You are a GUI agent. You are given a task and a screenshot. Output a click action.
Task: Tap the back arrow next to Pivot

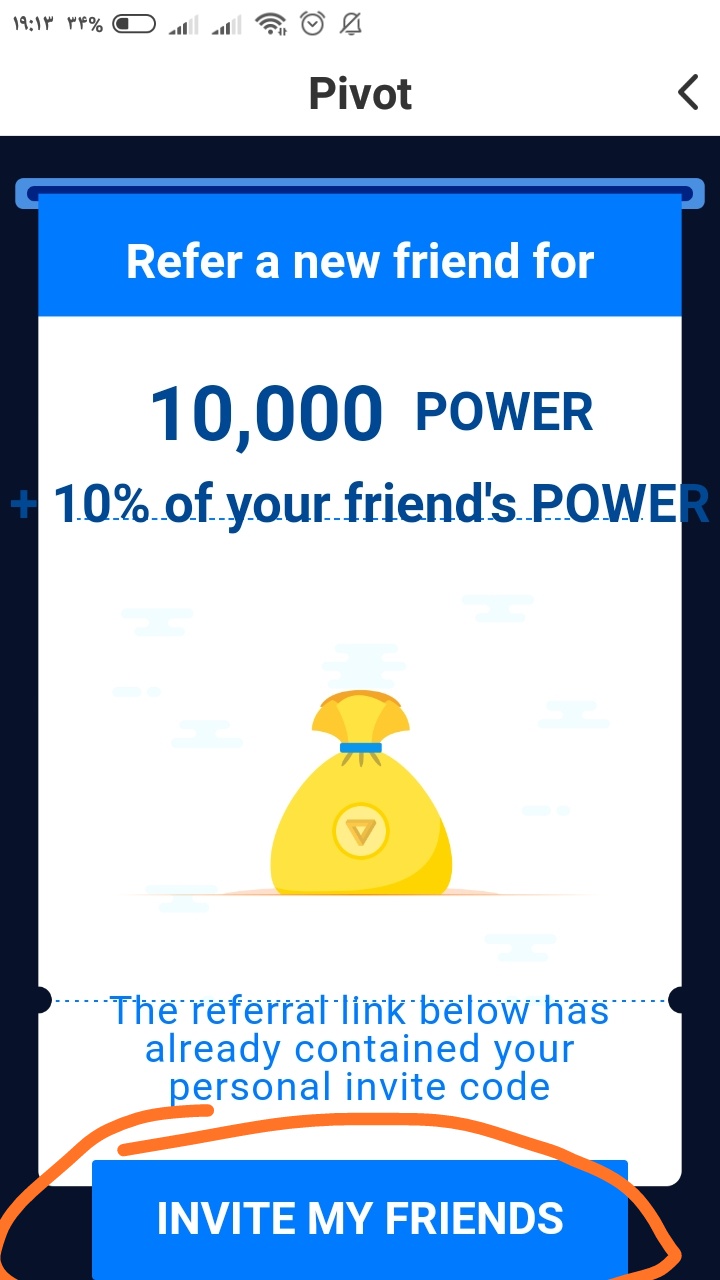tap(688, 93)
